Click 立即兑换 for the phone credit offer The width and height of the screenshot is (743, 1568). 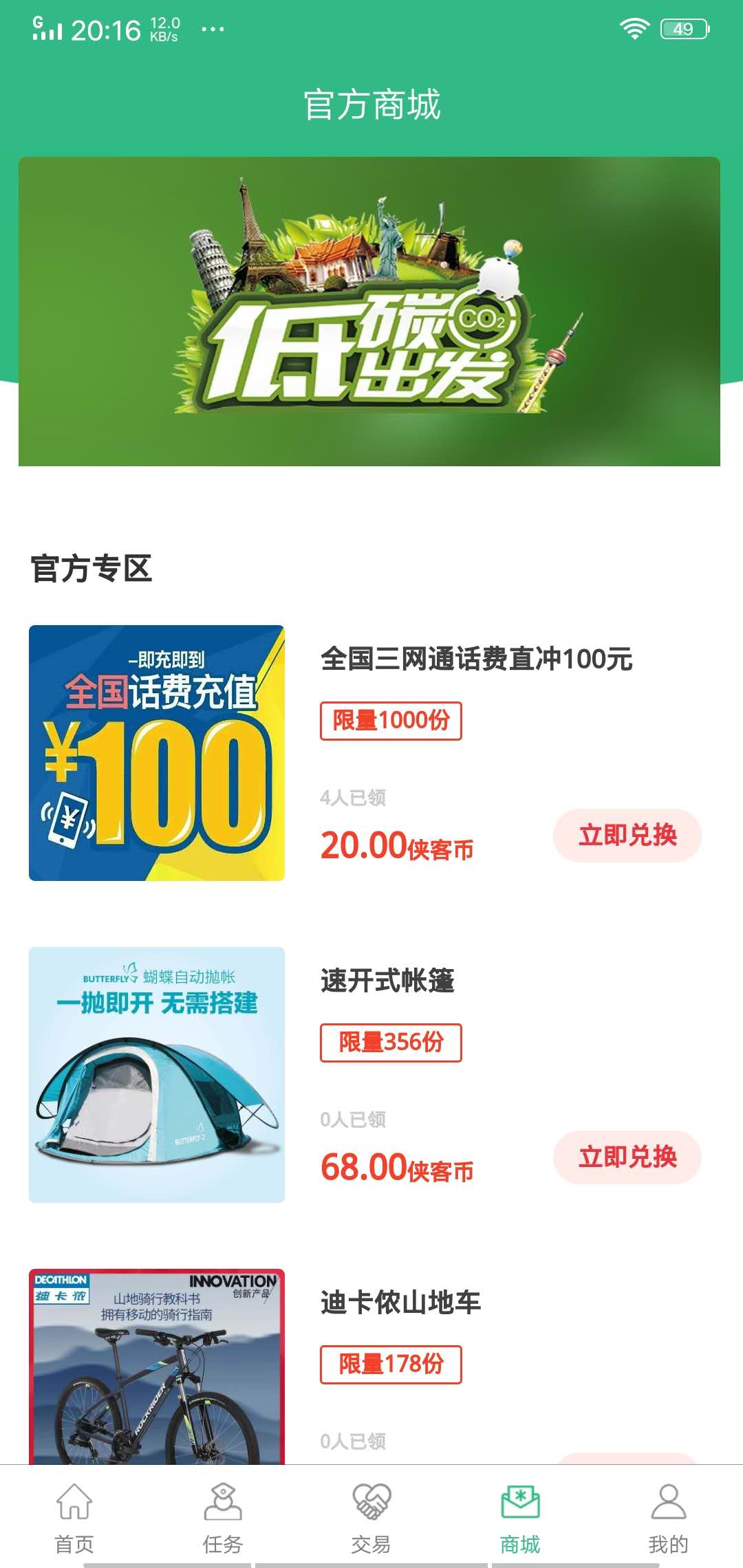[x=627, y=834]
